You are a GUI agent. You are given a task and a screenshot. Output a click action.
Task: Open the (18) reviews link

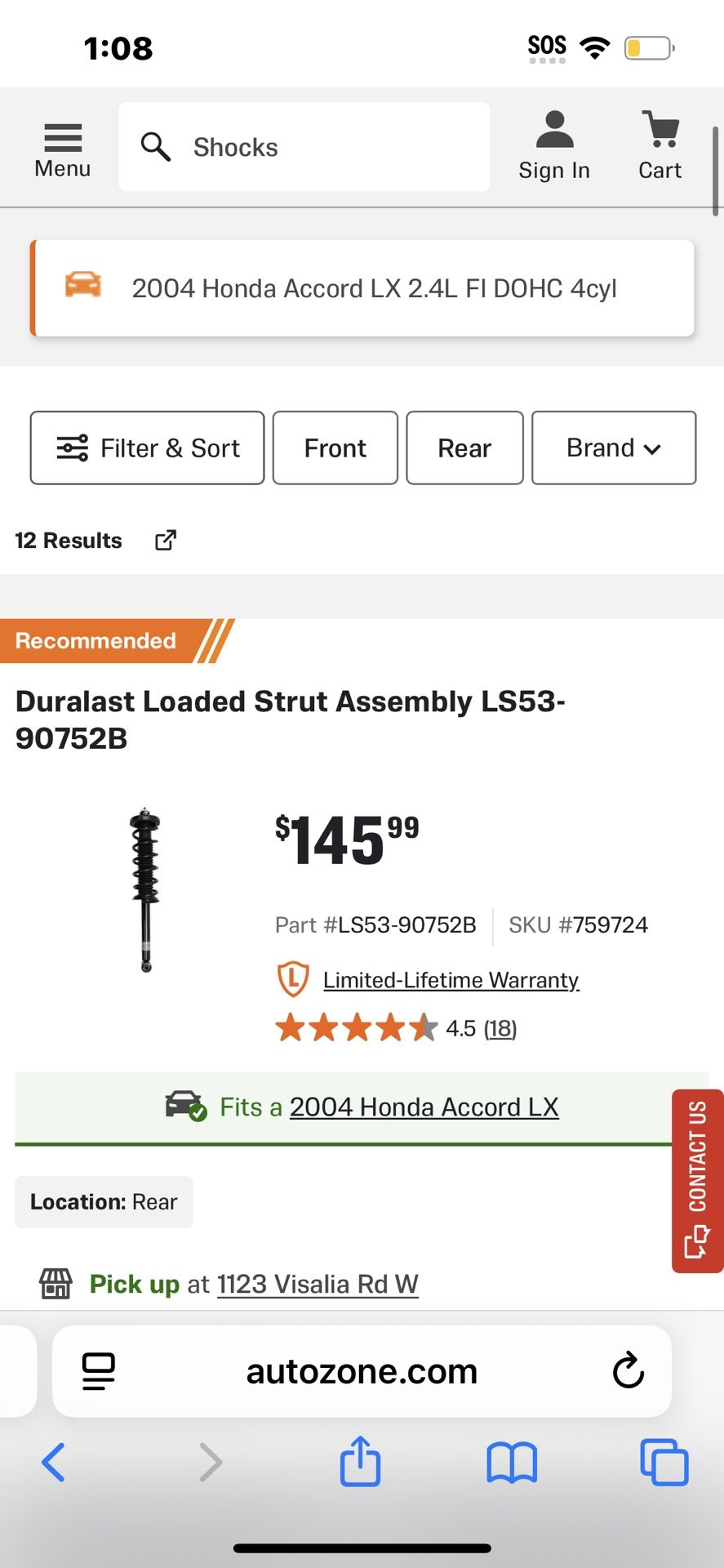tap(500, 1028)
